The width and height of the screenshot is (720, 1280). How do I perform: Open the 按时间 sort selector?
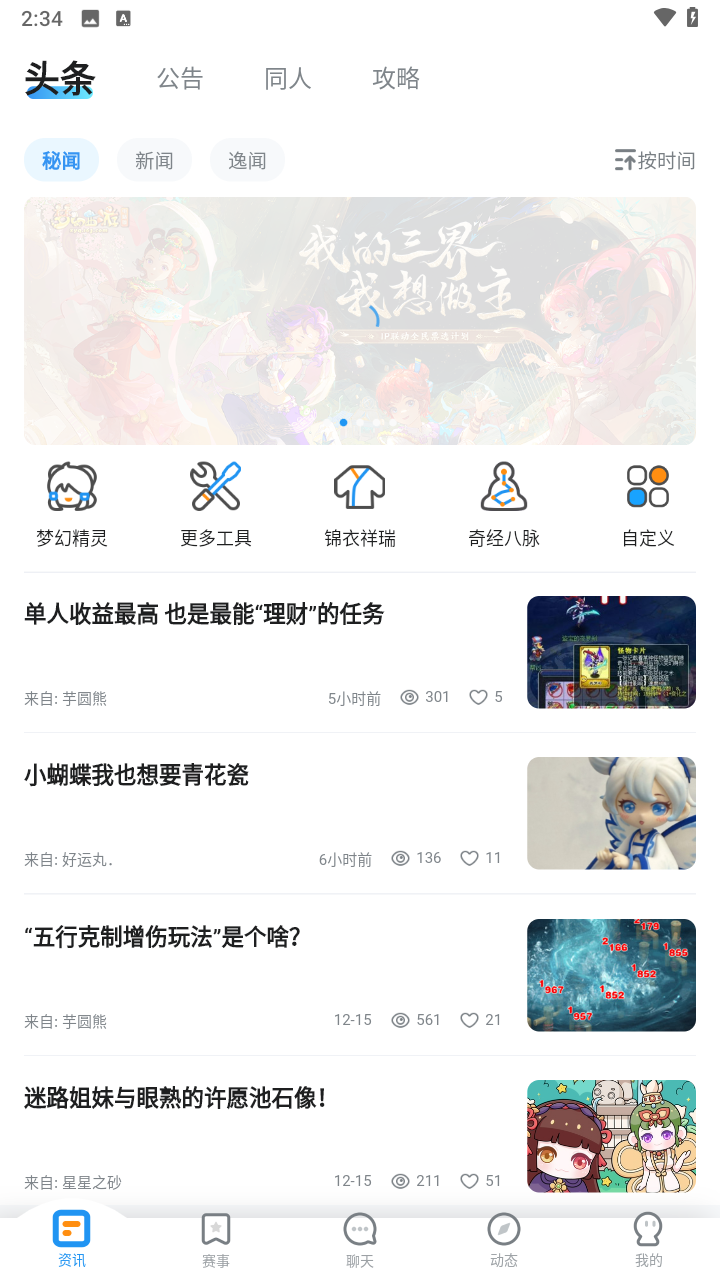(655, 160)
